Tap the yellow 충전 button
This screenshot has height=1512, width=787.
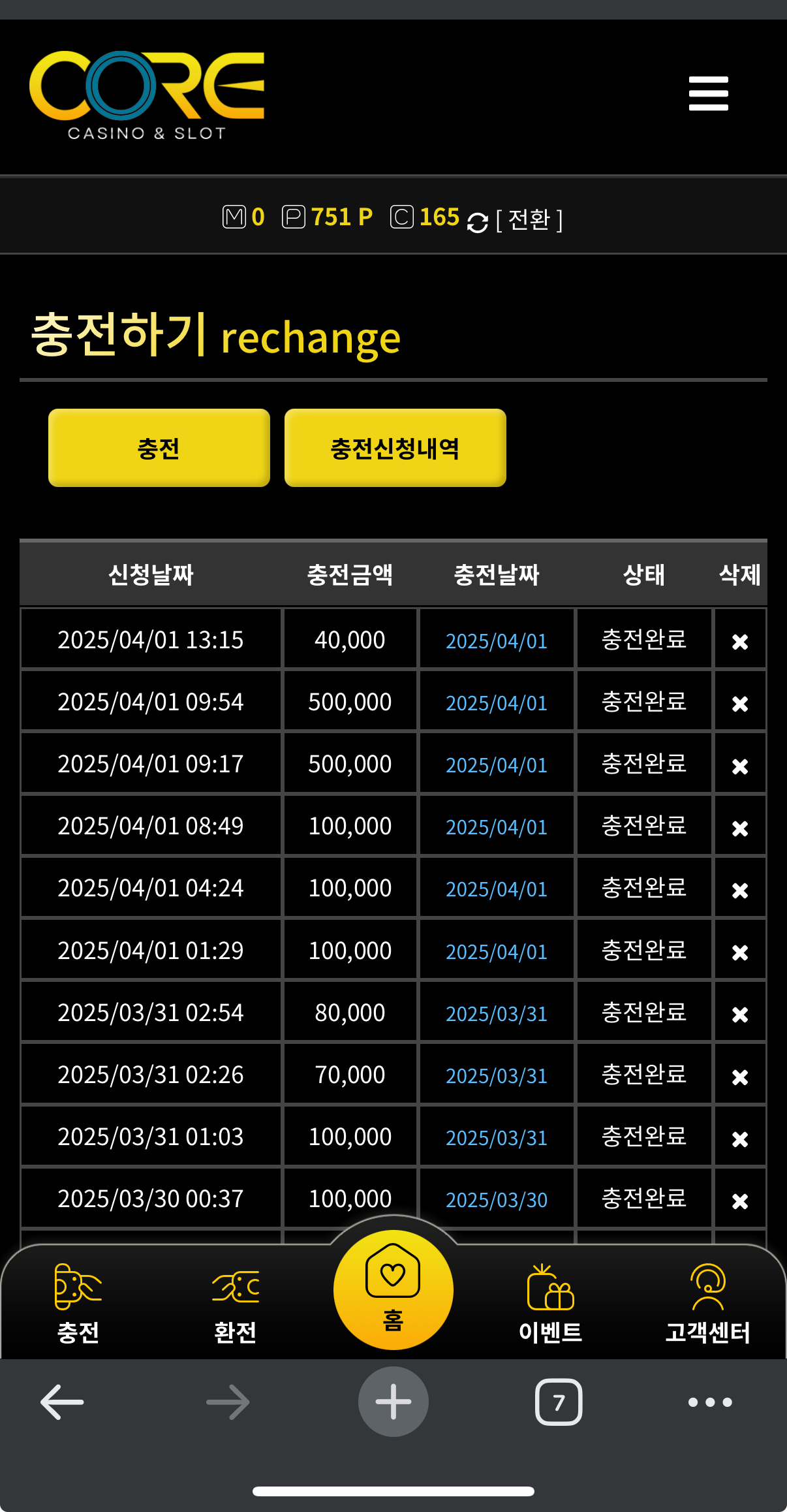[159, 448]
